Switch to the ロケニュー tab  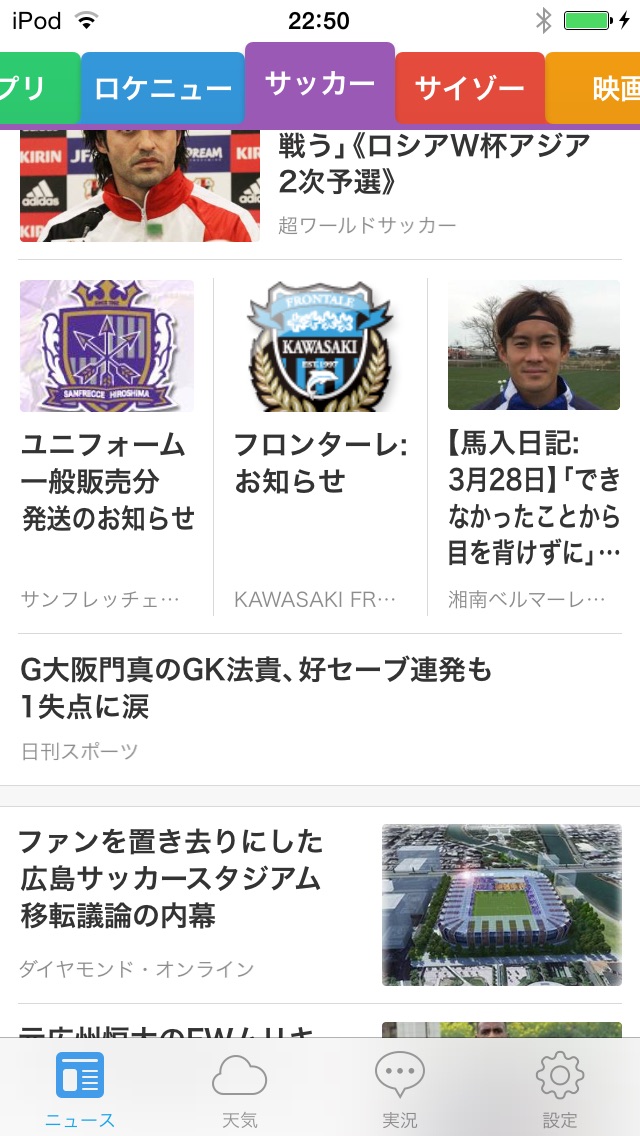point(162,89)
